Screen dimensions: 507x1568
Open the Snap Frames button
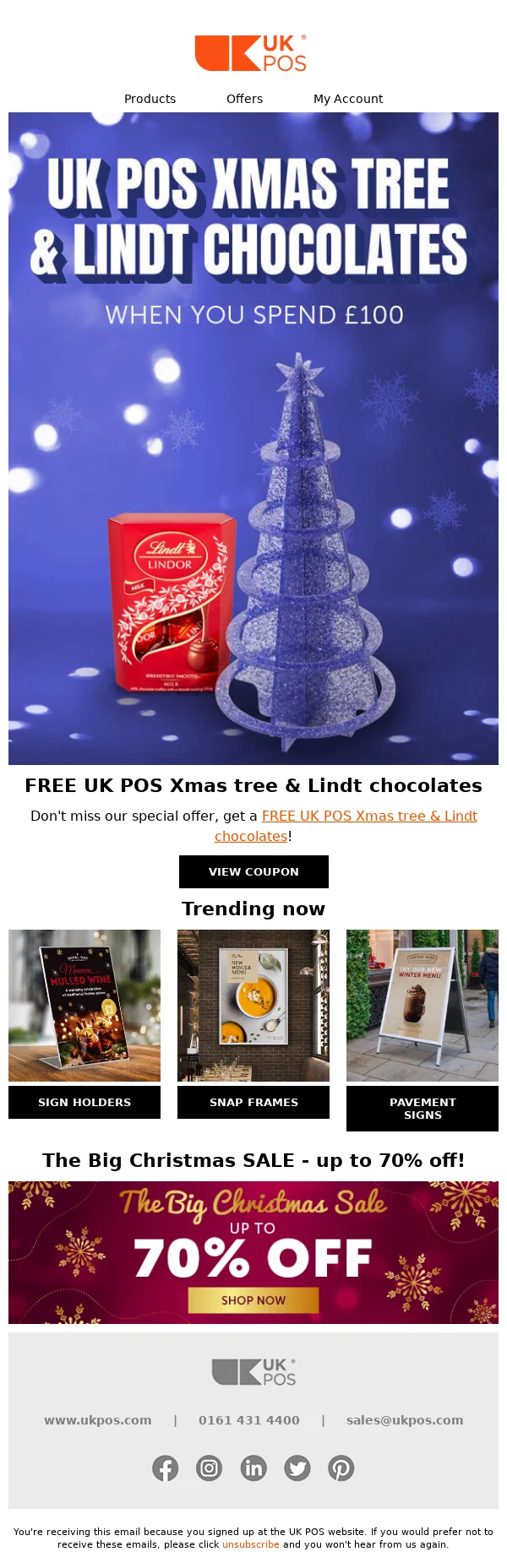coord(253,1102)
